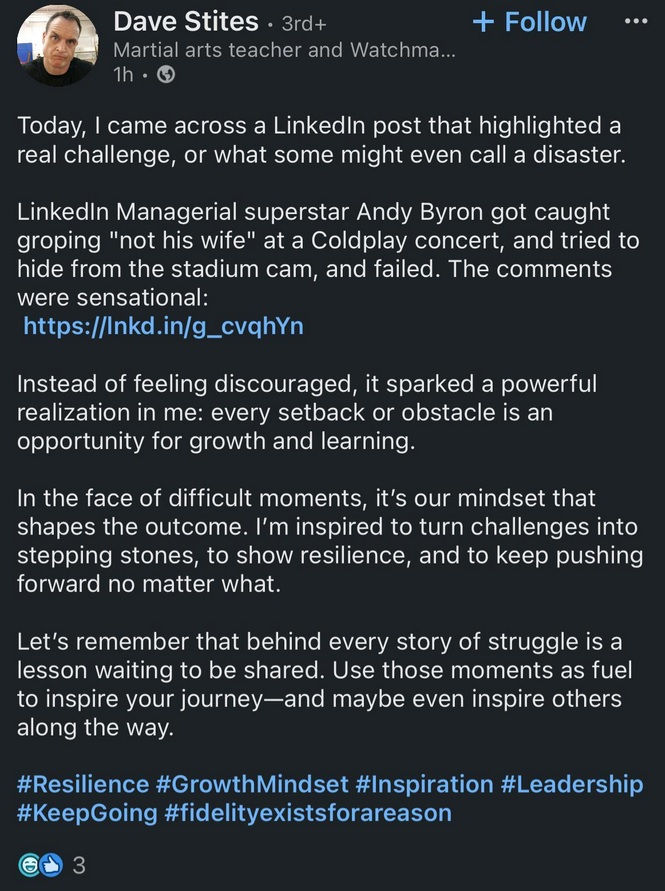
Task: Open the #fidelityexistsforareason hashtag
Action: tap(308, 812)
